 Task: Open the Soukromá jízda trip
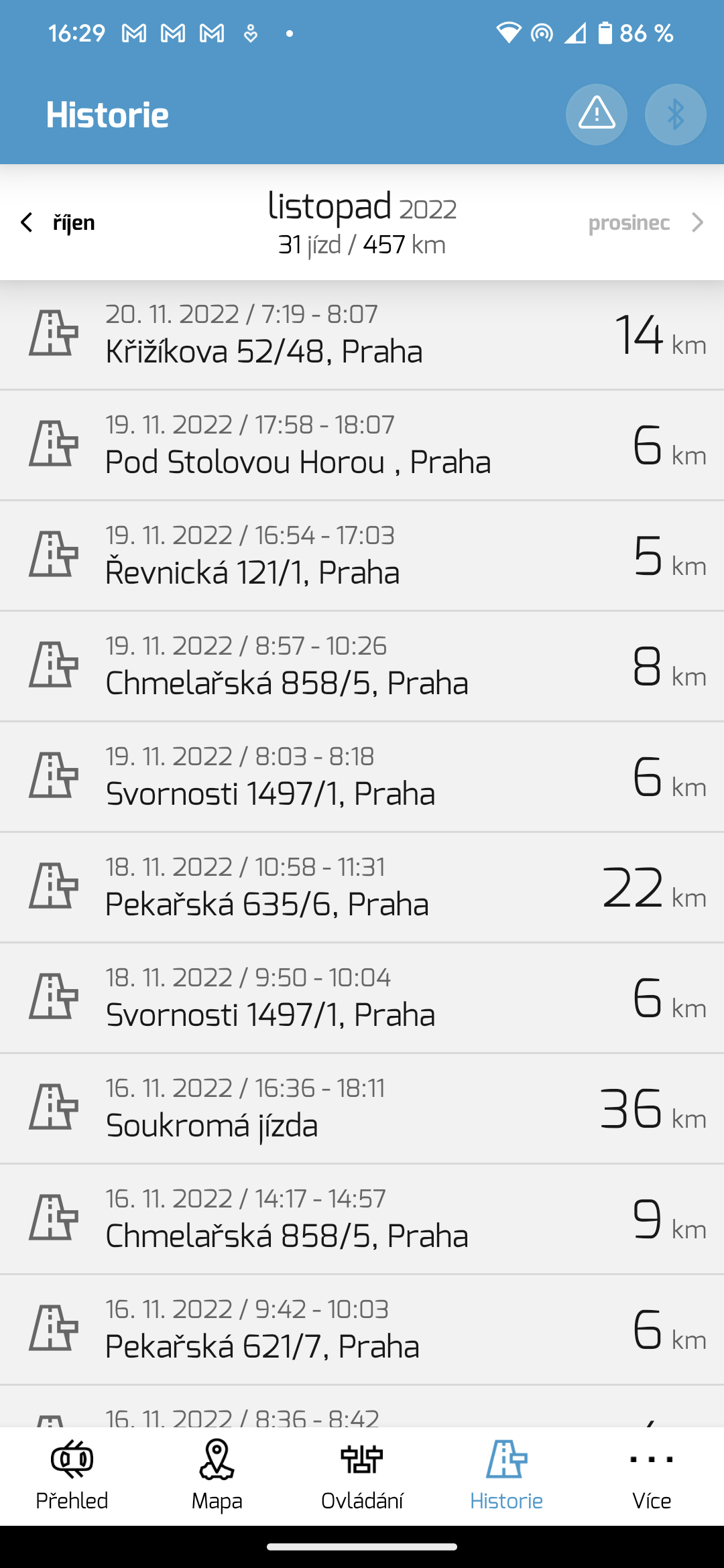pyautogui.click(x=362, y=1108)
